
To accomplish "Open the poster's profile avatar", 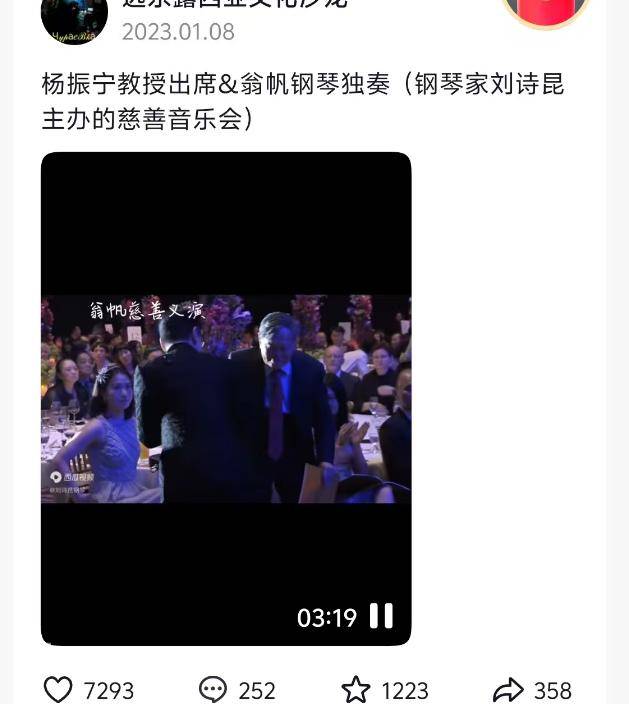I will tap(74, 17).
